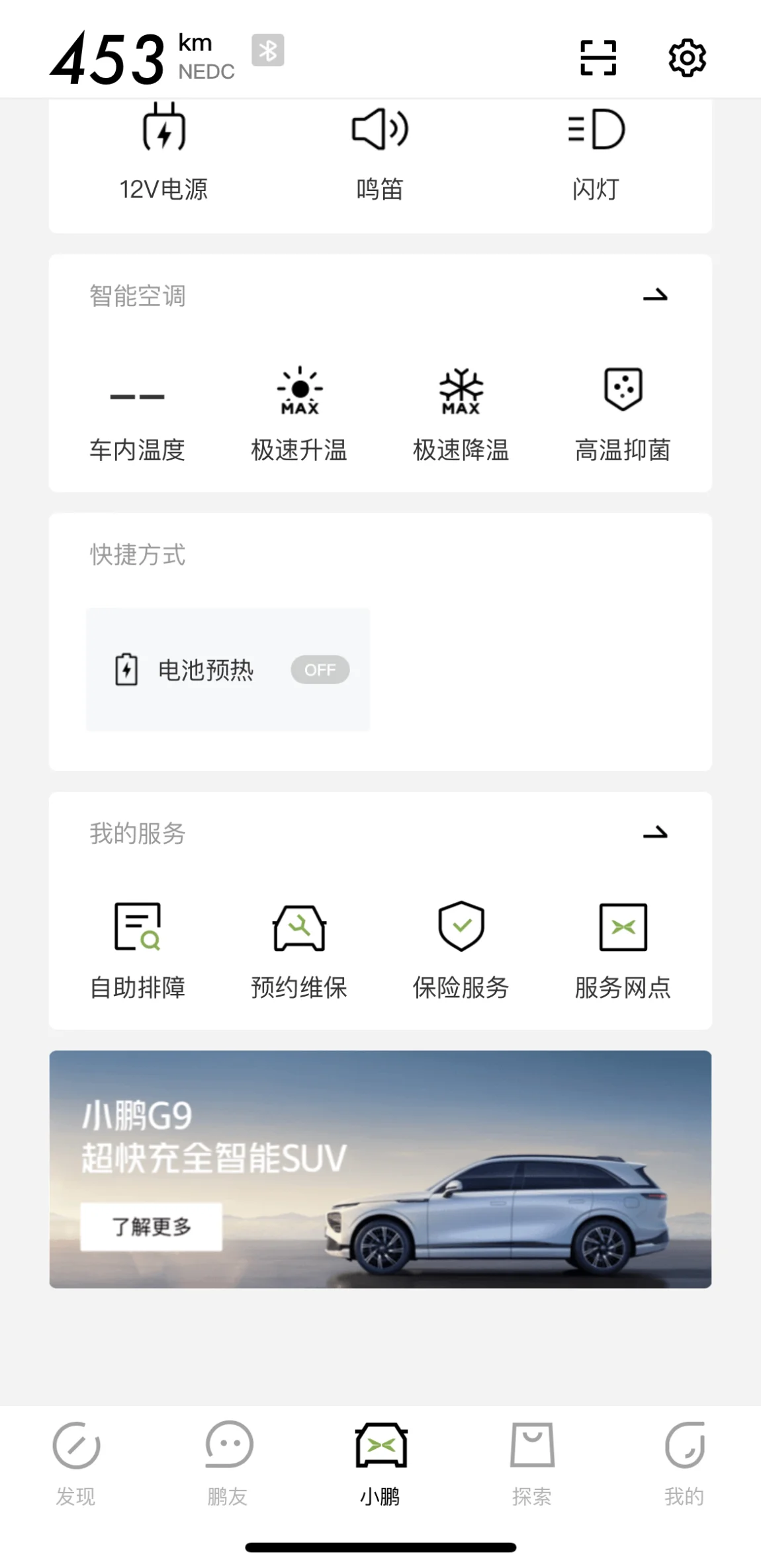Open the 我的服务 arrow

coord(655,833)
